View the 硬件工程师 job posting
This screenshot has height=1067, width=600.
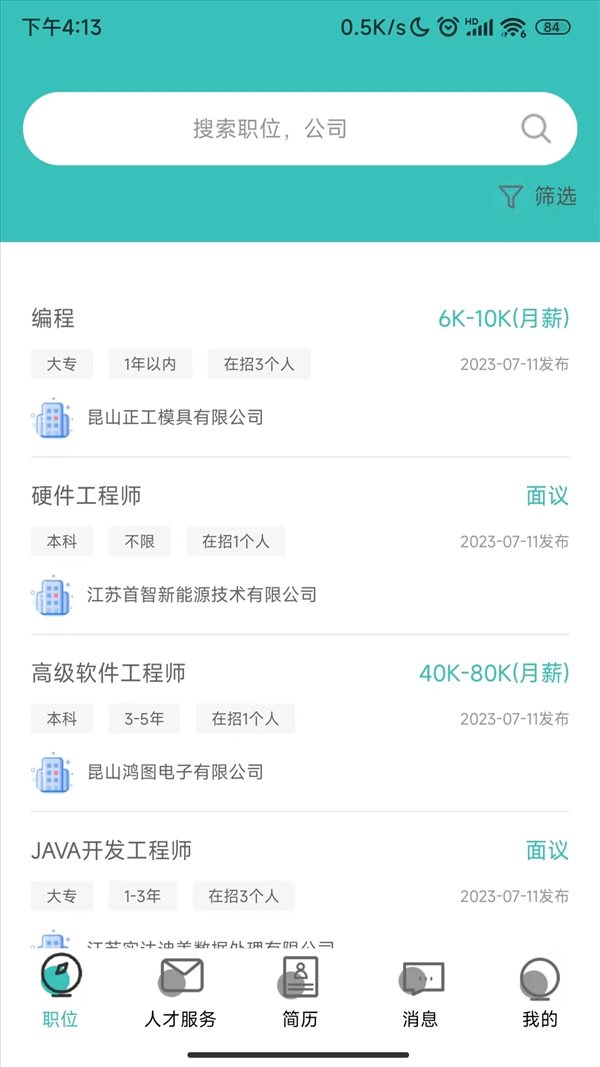(x=299, y=546)
